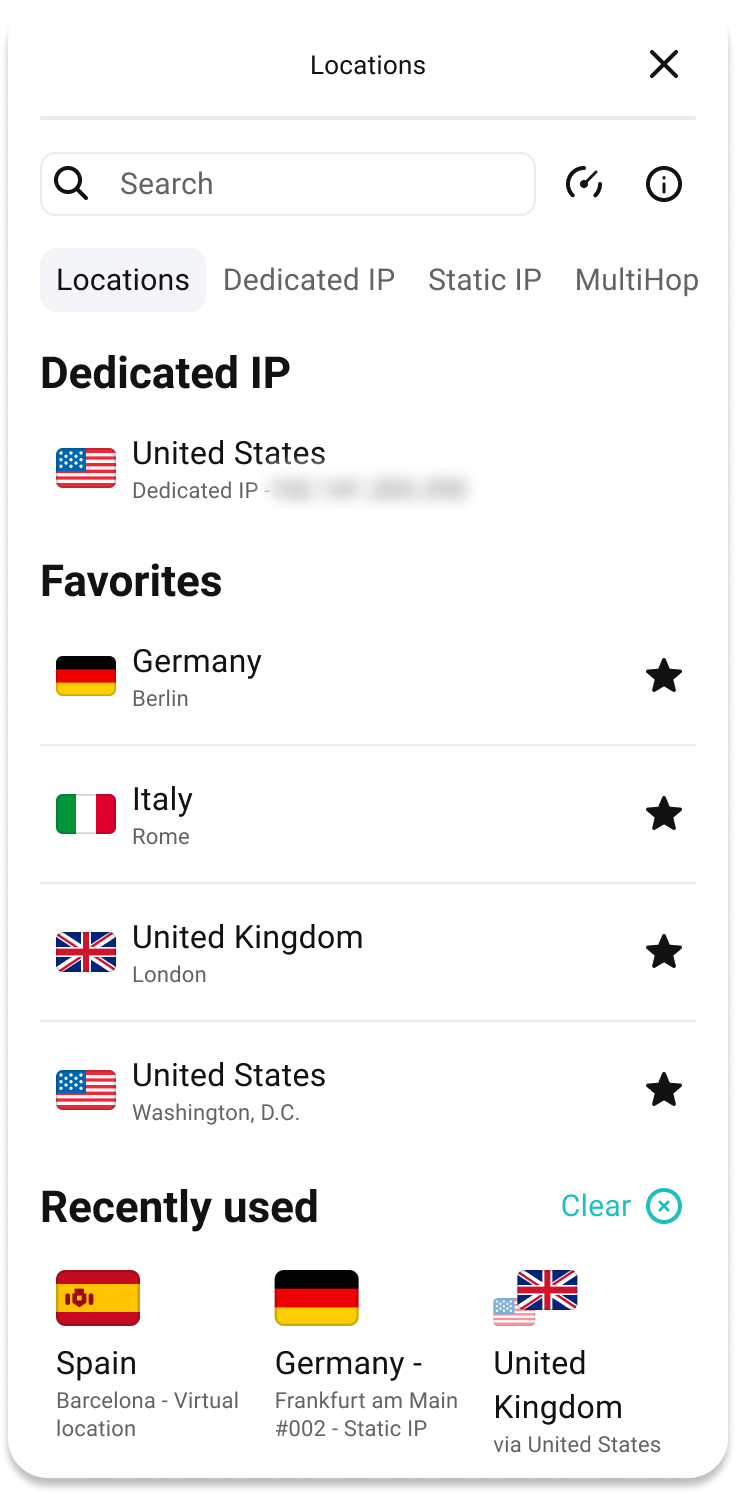736x1494 pixels.
Task: Switch to the Dedicated IP tab
Action: 309,280
